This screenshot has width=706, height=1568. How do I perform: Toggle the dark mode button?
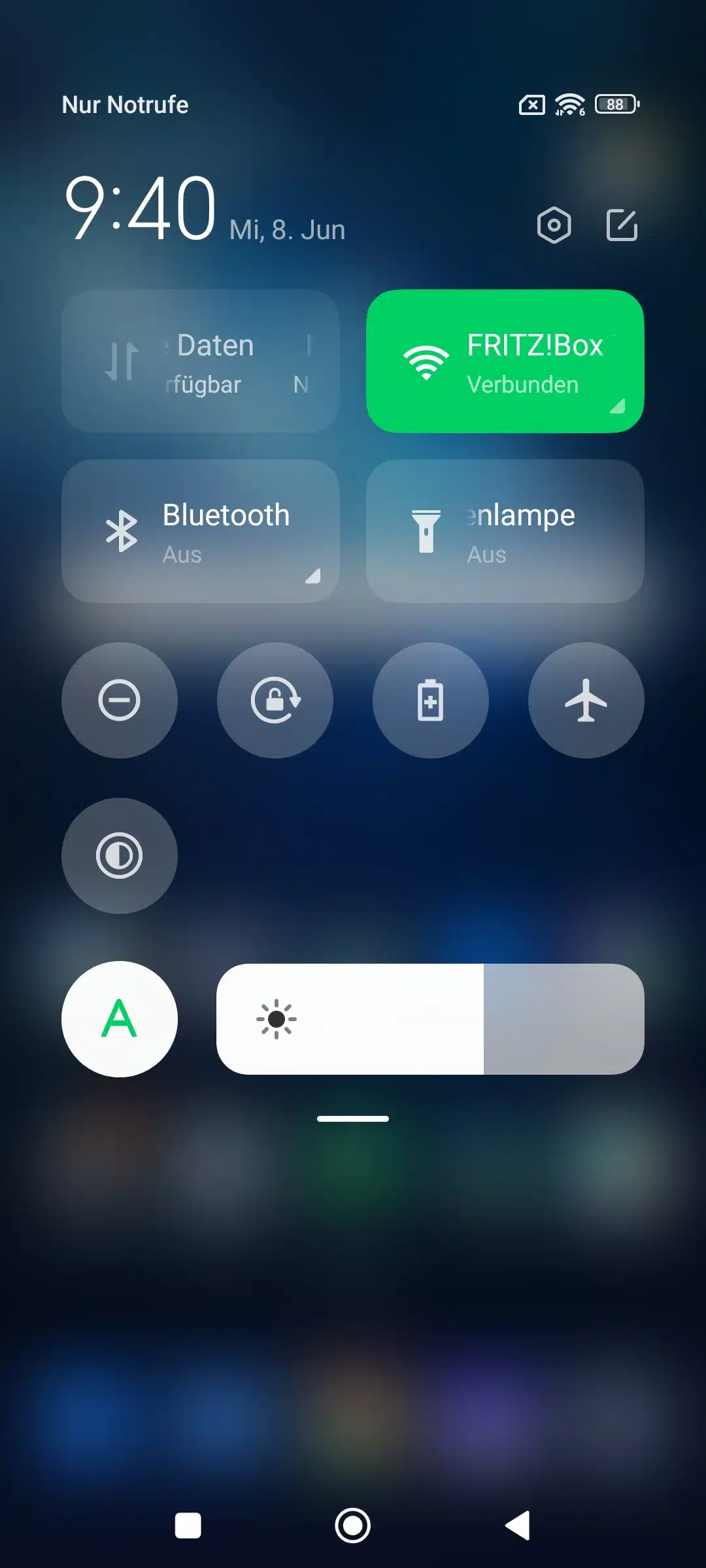(x=120, y=856)
